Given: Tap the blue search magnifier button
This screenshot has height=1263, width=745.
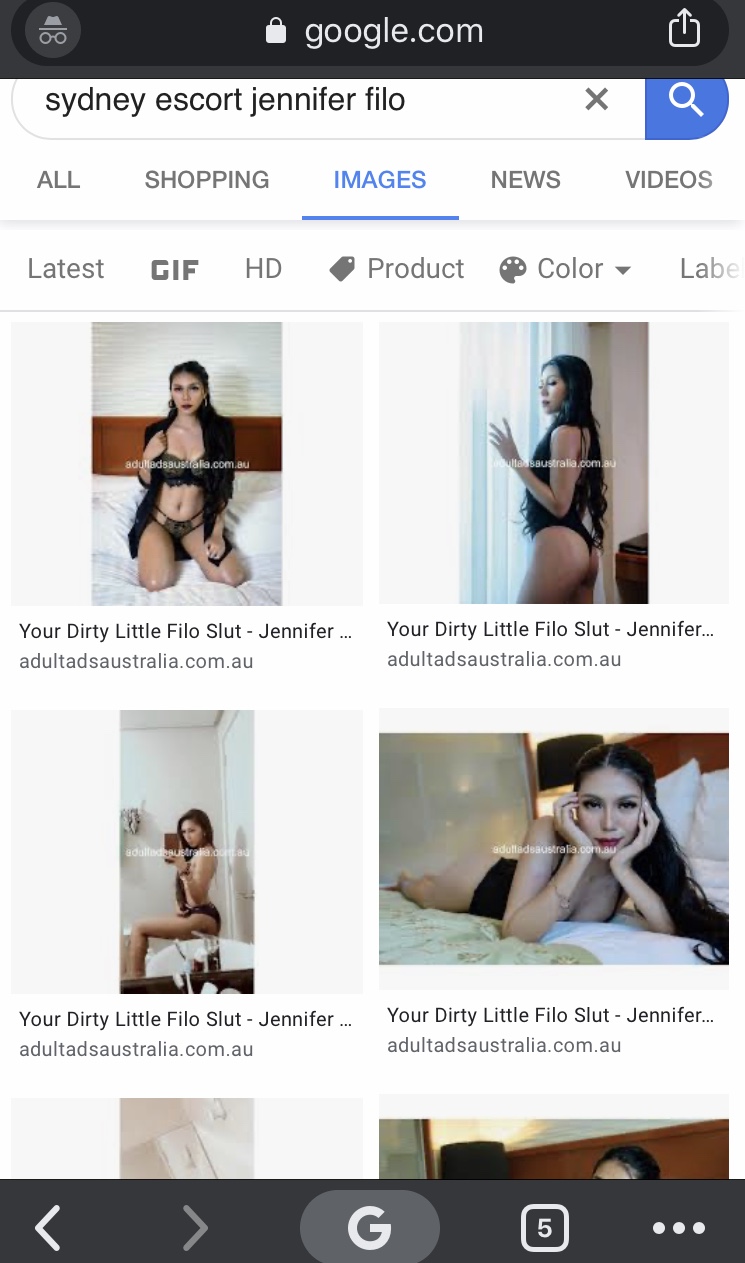Looking at the screenshot, I should [686, 100].
